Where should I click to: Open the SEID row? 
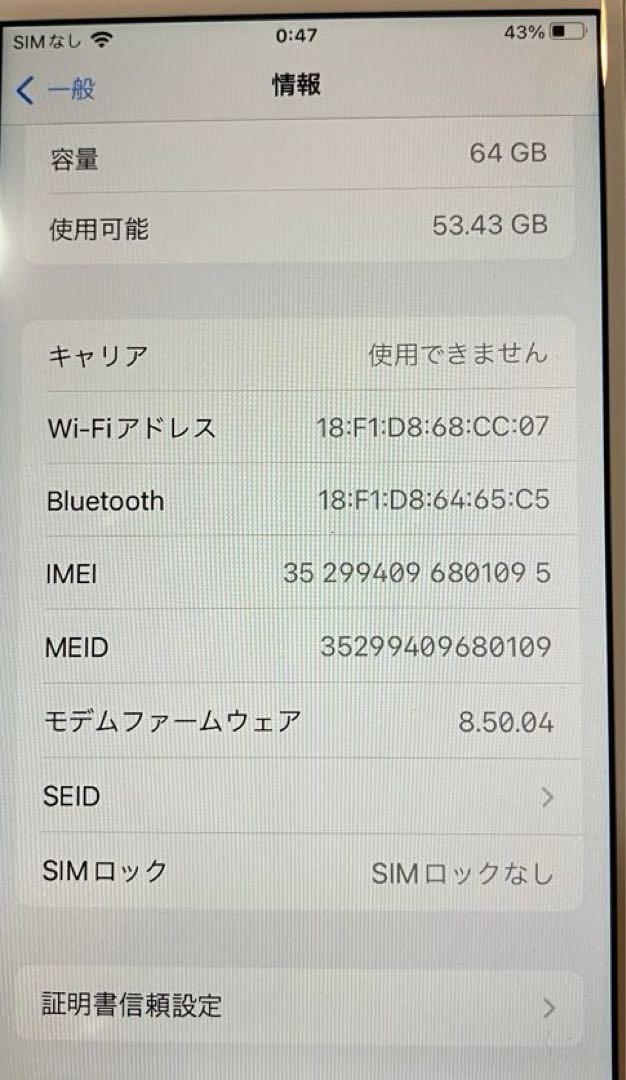pos(300,797)
